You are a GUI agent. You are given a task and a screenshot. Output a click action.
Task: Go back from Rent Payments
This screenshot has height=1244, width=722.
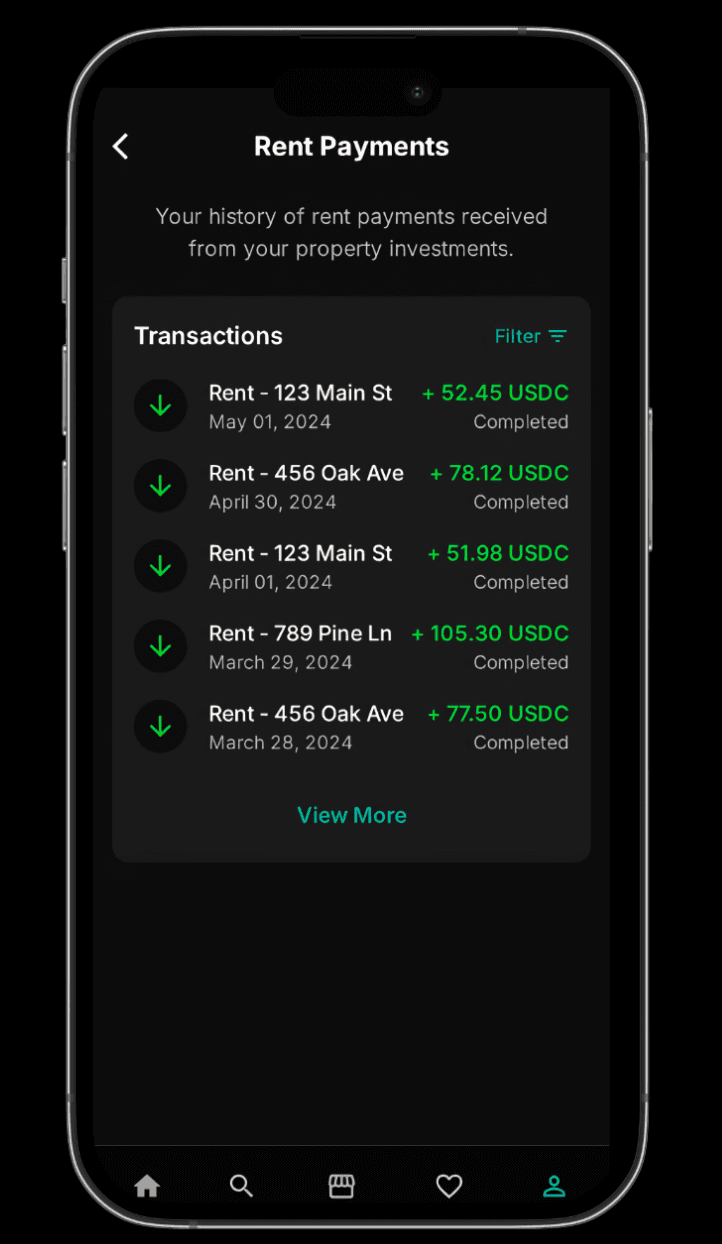pos(121,147)
